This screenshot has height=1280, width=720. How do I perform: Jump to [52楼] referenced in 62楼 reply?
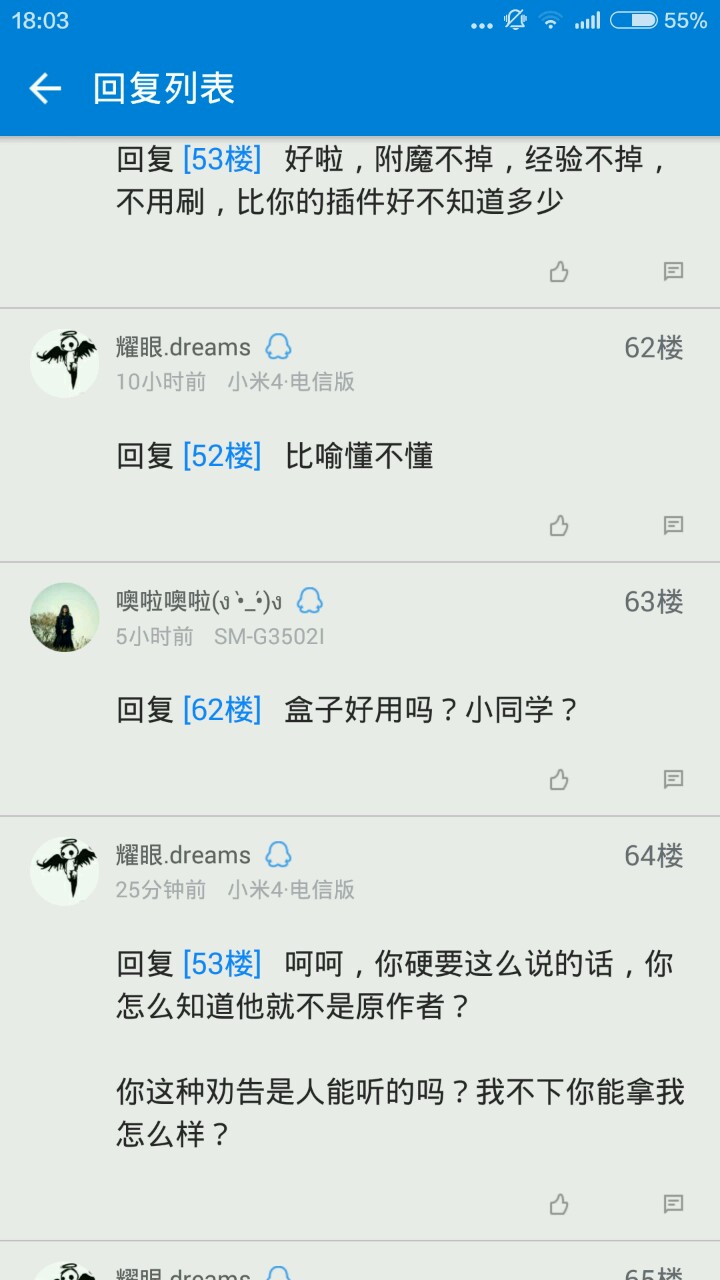[x=222, y=456]
